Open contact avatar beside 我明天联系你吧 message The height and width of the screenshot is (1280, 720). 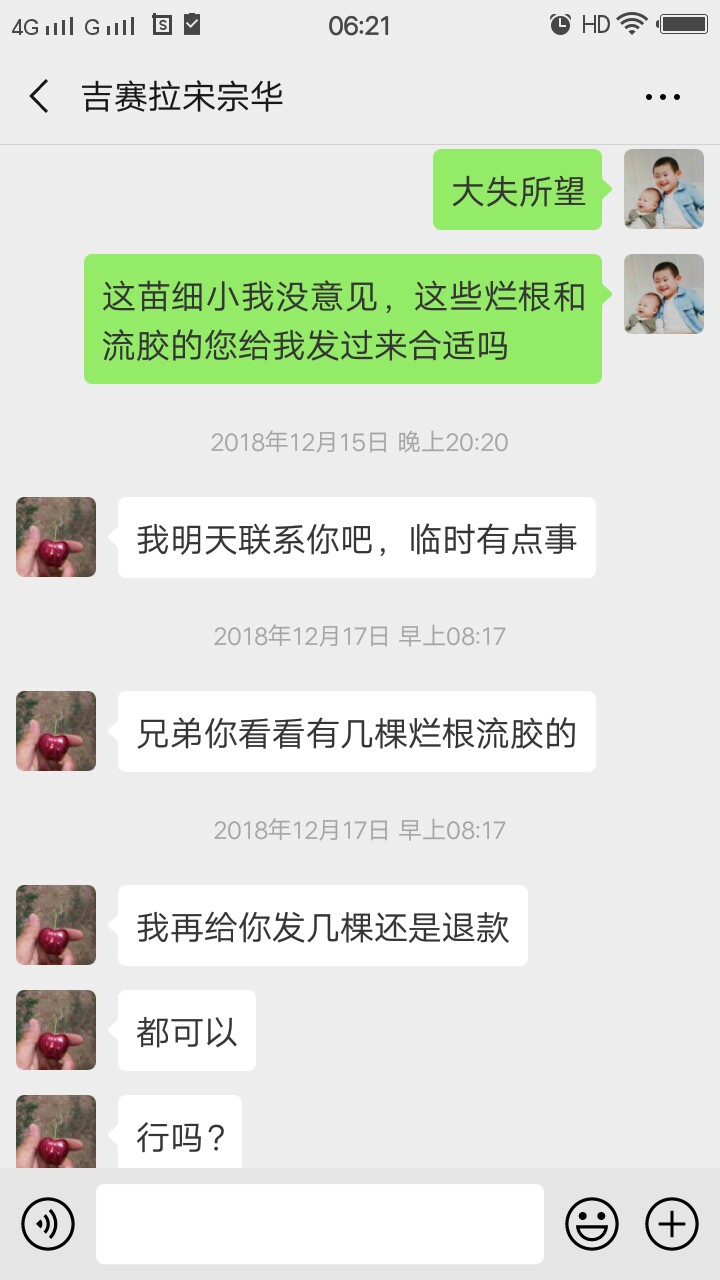pos(56,537)
